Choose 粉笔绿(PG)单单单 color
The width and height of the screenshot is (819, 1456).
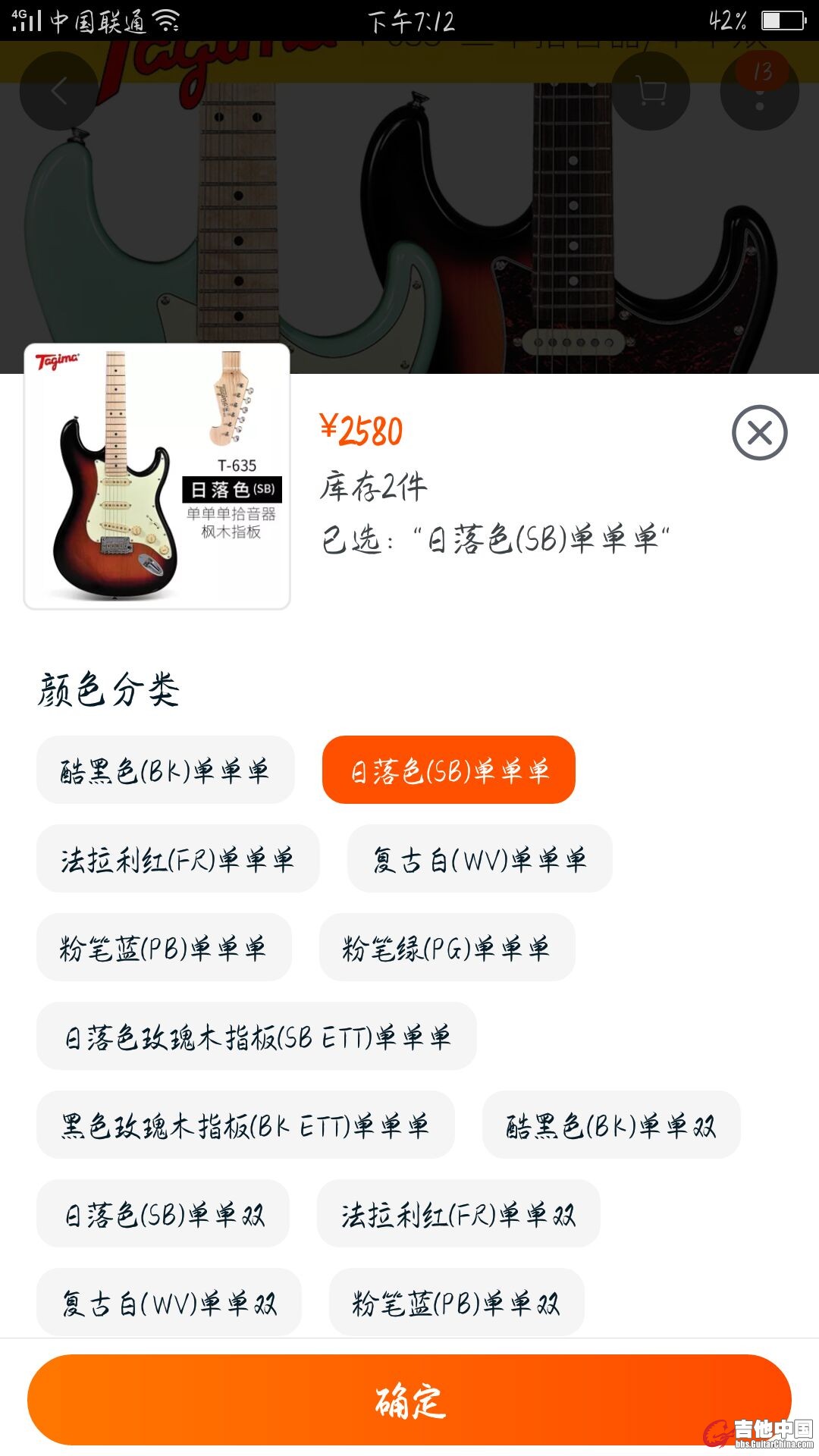[447, 948]
